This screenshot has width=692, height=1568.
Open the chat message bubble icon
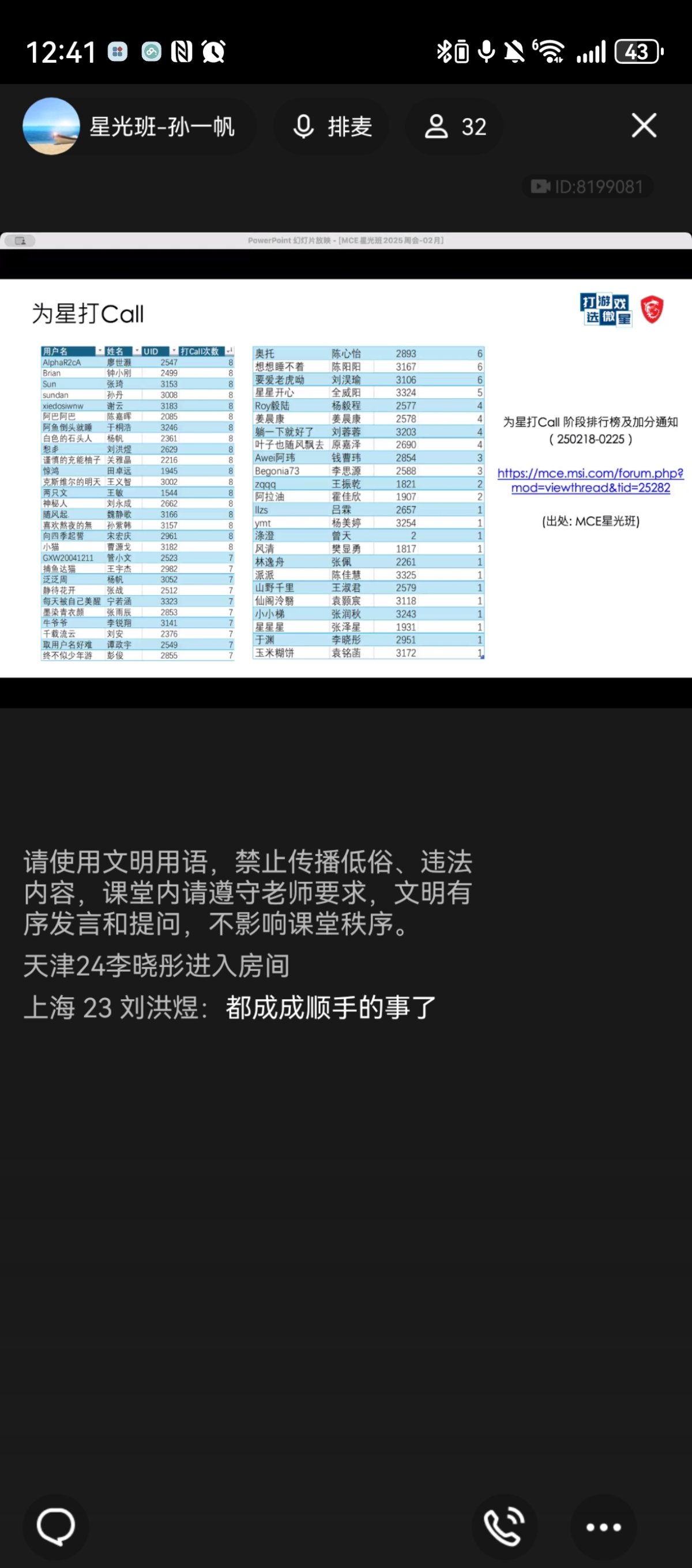(55, 1526)
